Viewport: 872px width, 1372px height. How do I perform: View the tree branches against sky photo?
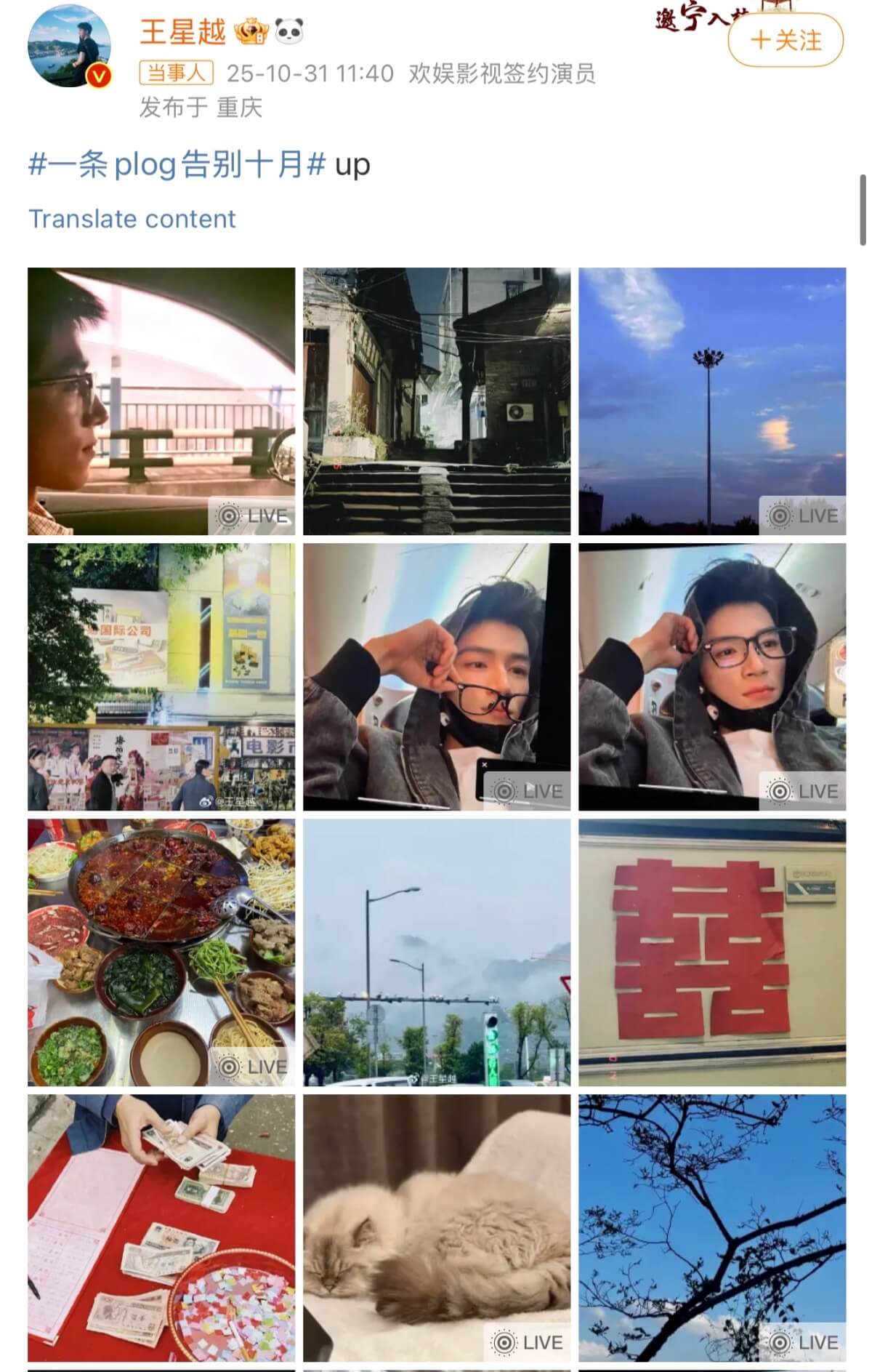pyautogui.click(x=711, y=1227)
